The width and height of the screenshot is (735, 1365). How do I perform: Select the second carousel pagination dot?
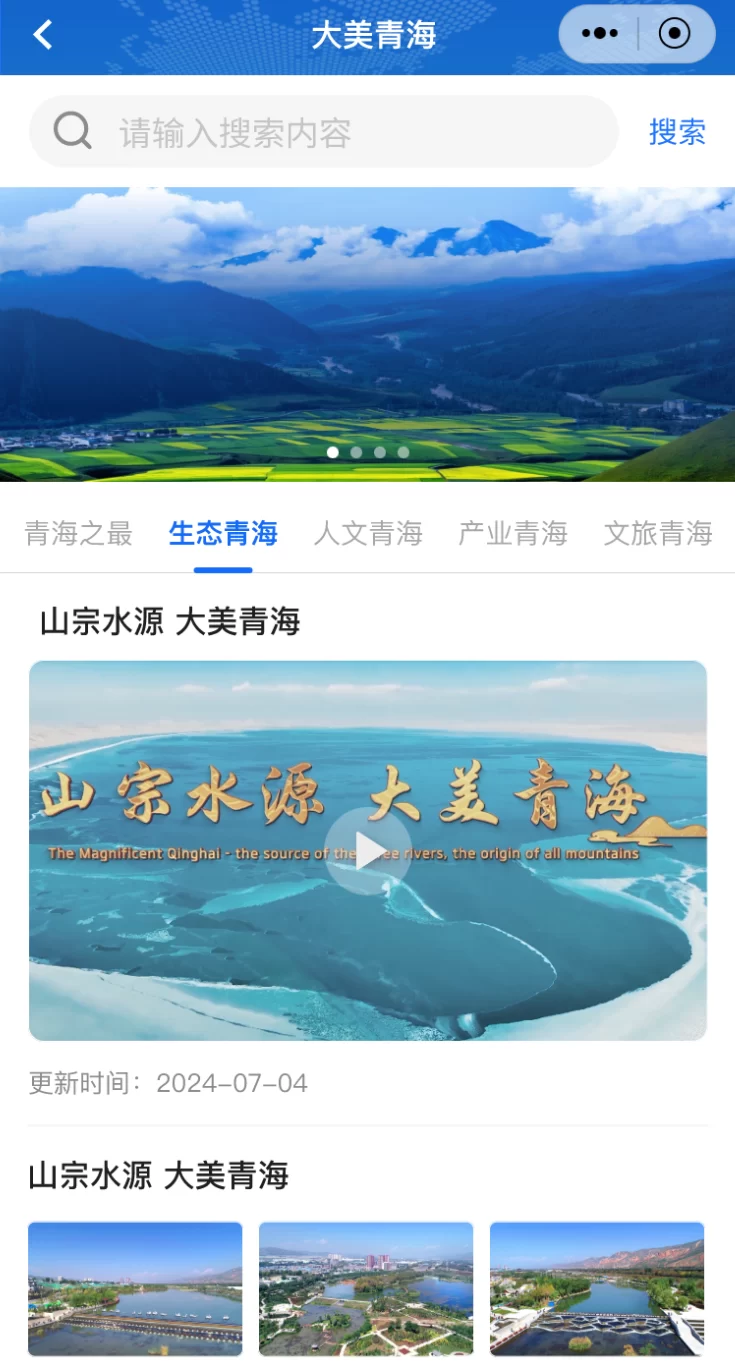point(356,451)
